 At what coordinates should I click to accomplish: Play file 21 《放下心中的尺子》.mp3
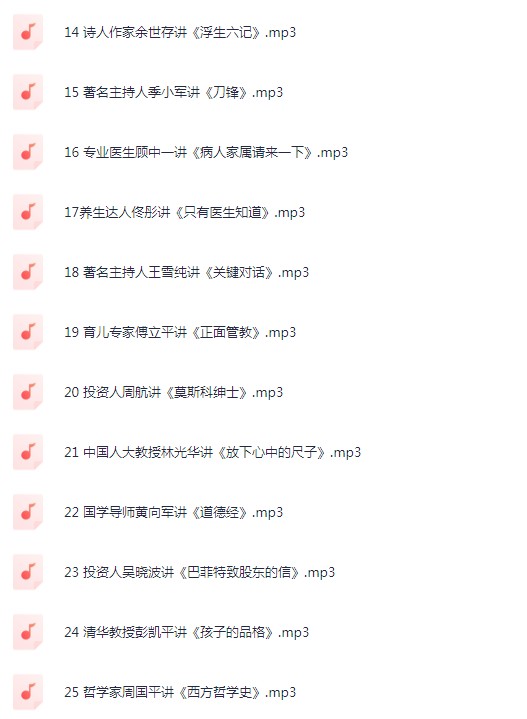click(x=212, y=453)
